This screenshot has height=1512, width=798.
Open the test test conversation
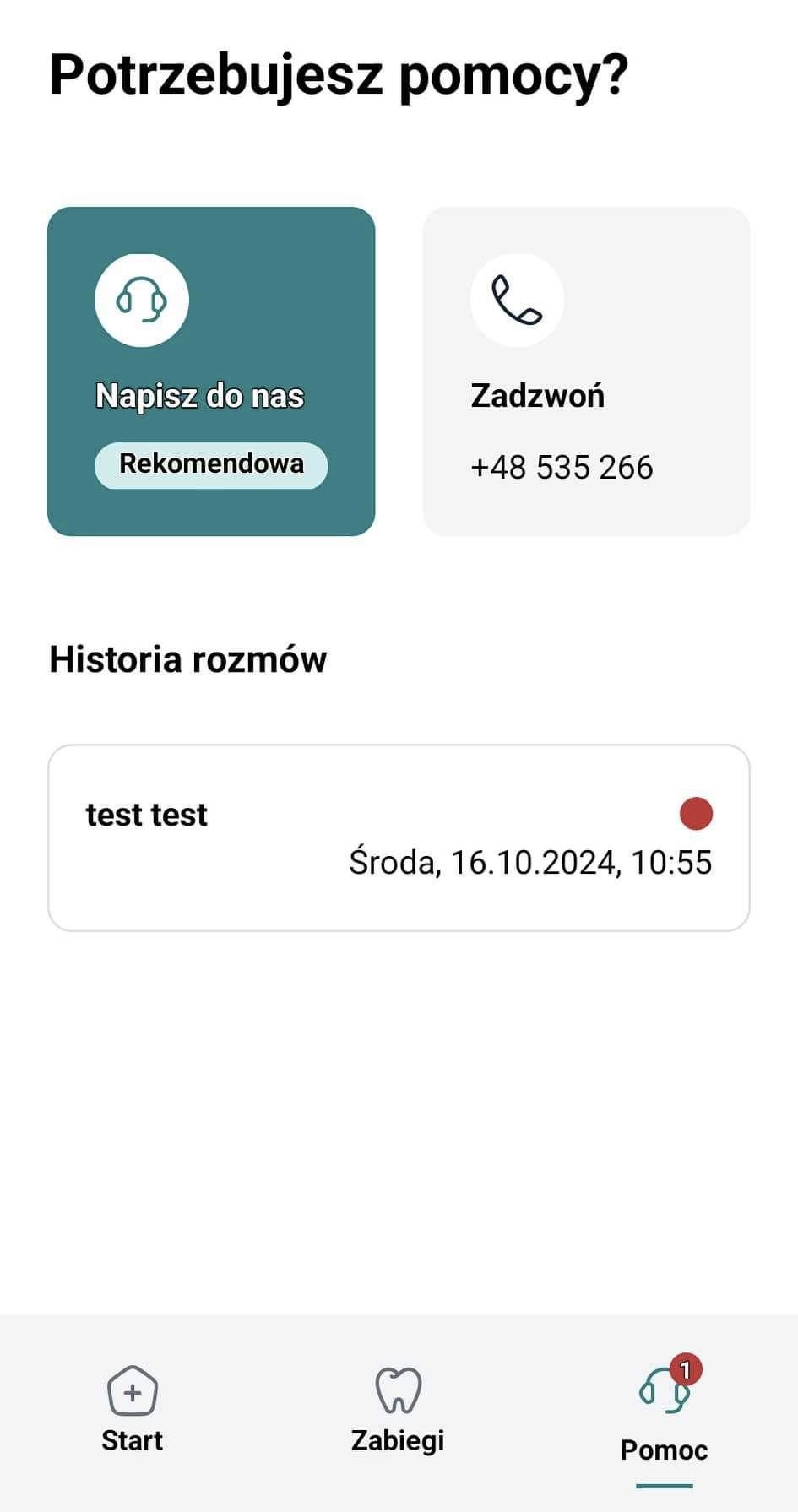(399, 837)
